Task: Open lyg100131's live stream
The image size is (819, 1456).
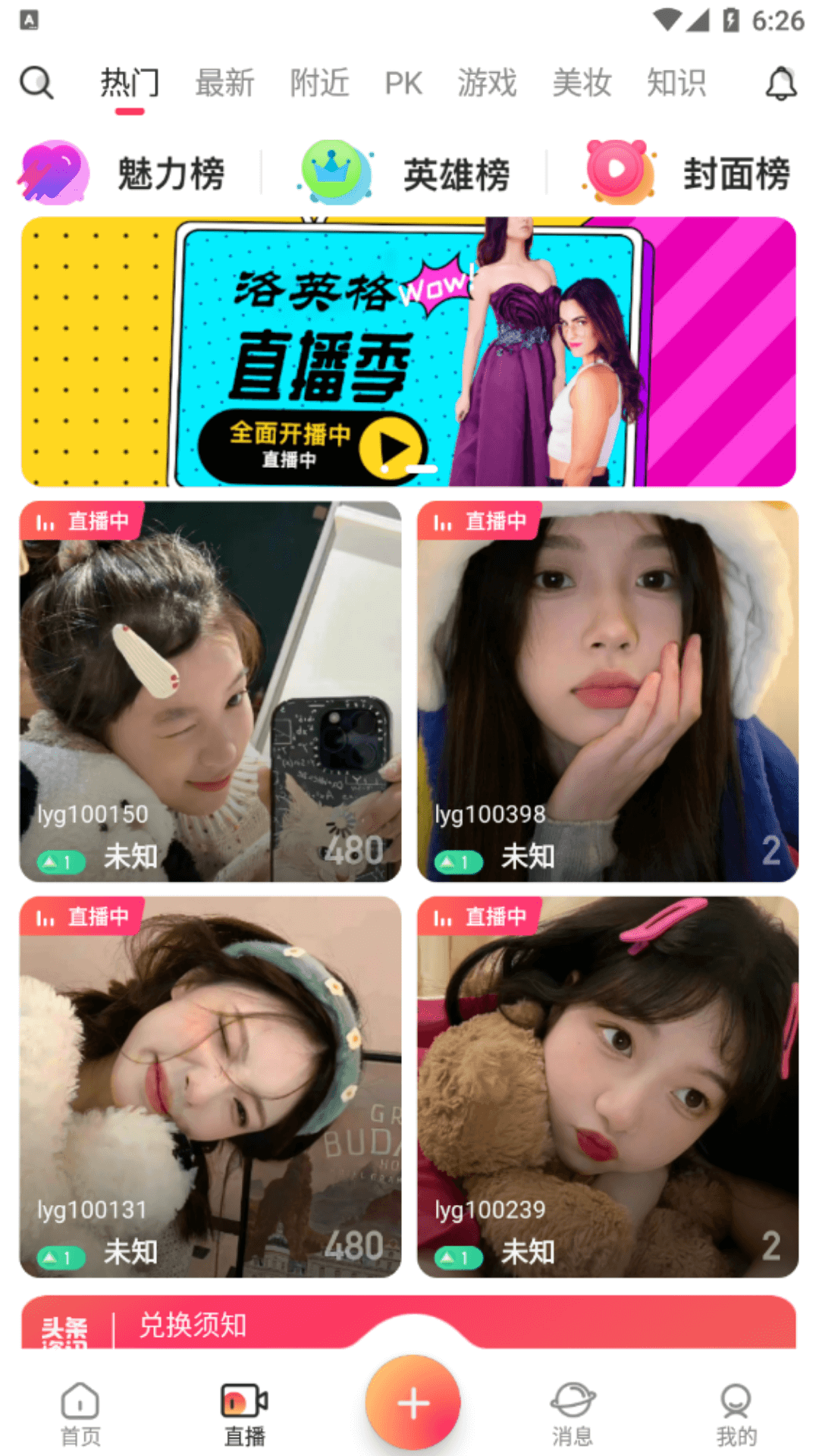Action: coord(210,1087)
